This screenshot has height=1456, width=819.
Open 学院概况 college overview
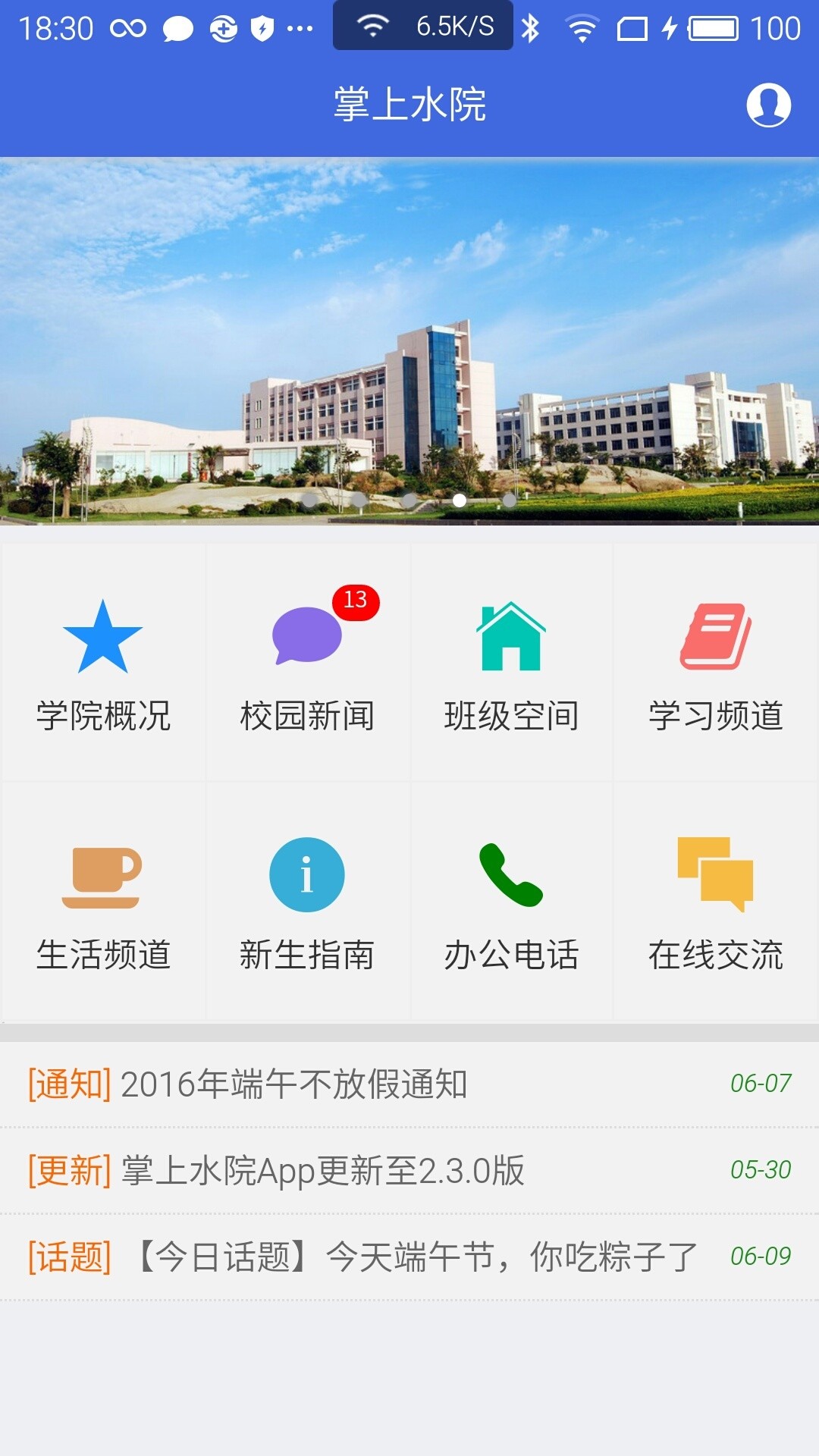click(103, 664)
